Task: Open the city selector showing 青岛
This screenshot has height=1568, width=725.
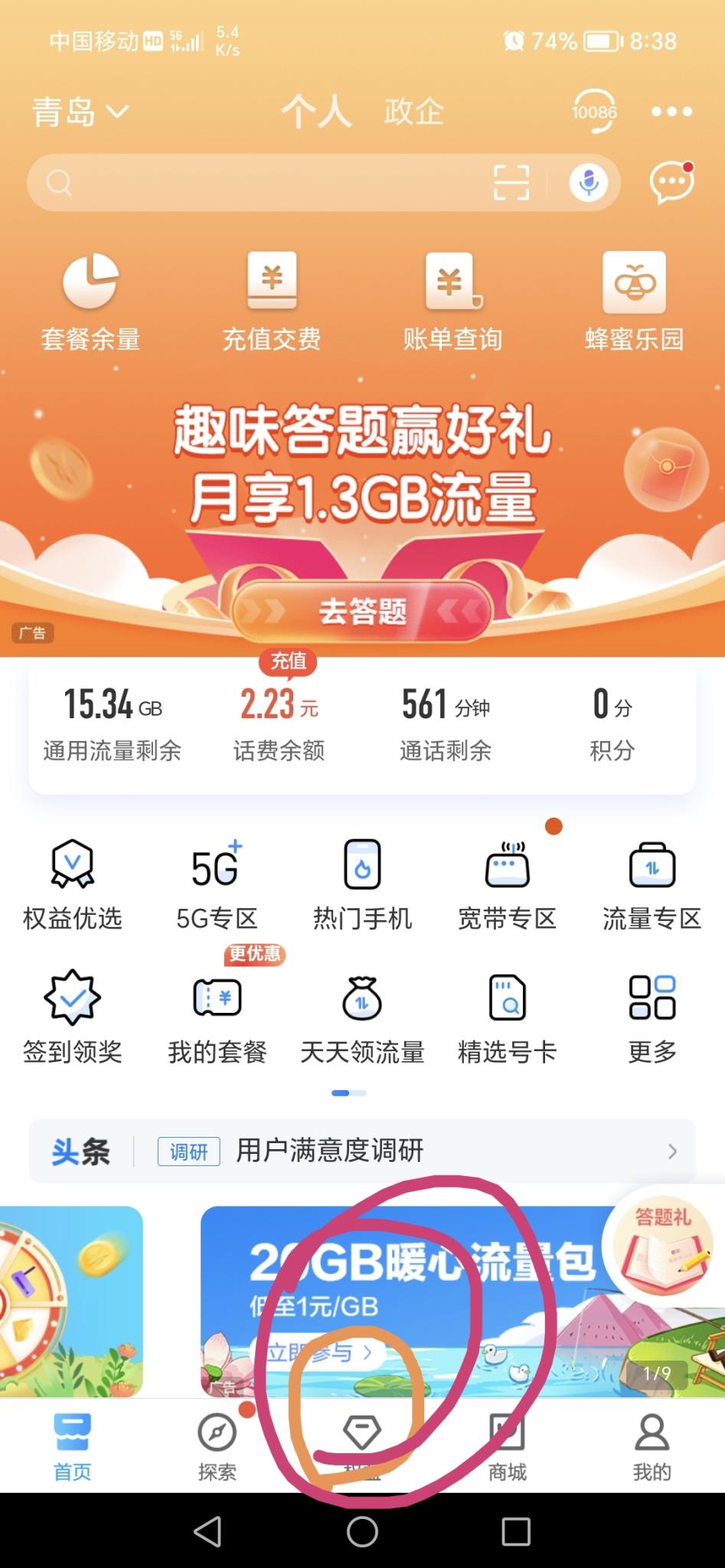Action: point(80,113)
